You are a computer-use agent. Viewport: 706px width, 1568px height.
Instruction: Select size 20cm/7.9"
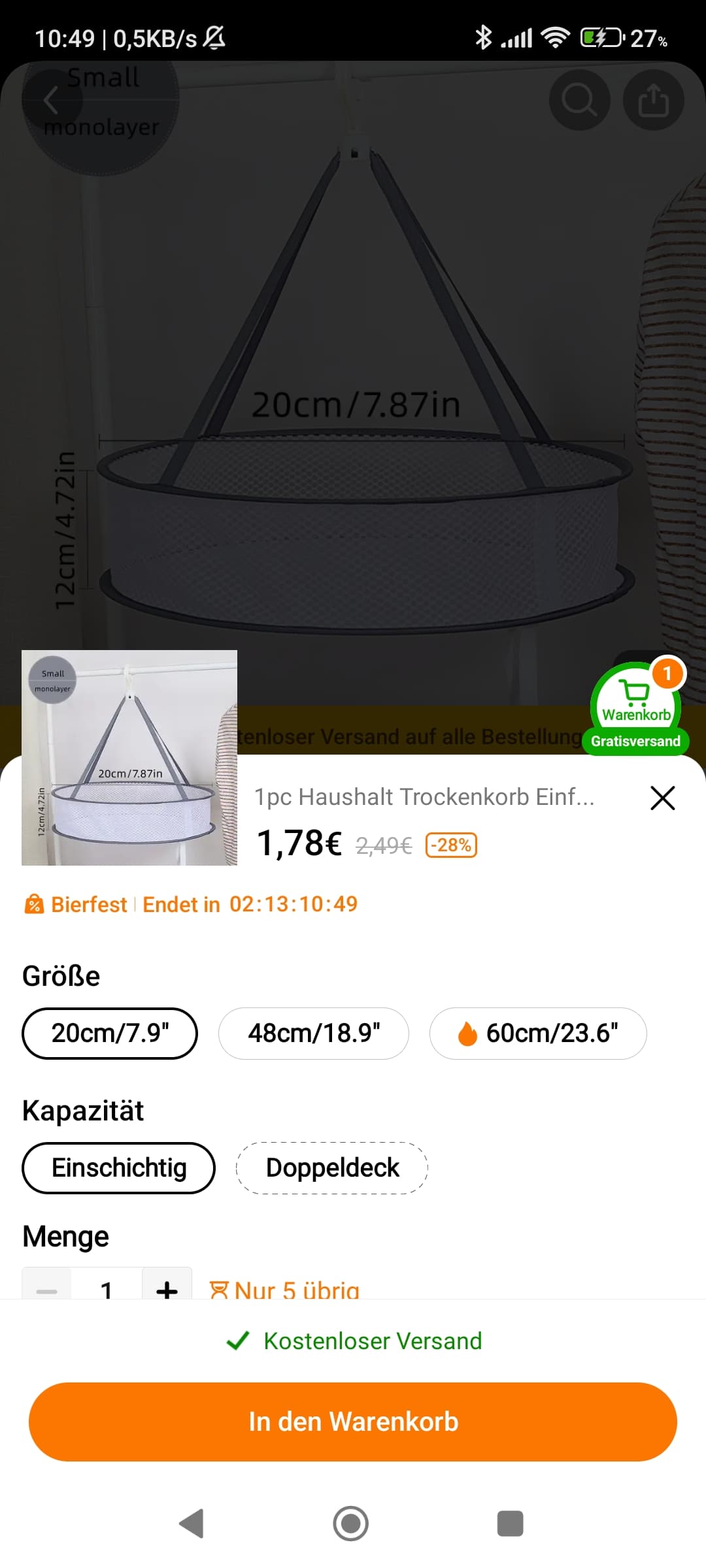[x=110, y=1034]
